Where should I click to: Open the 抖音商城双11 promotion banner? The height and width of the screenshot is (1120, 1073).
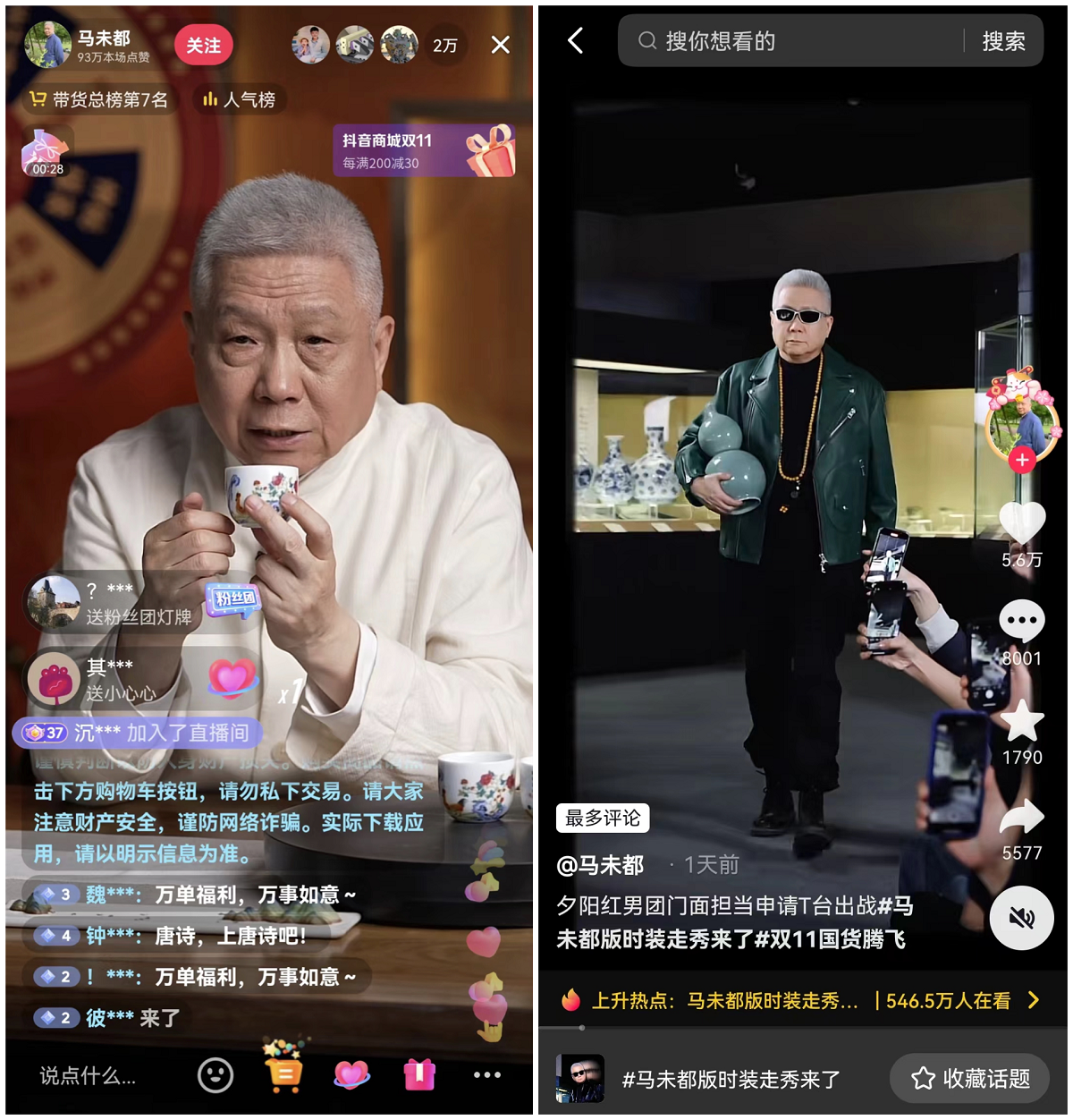tap(424, 150)
